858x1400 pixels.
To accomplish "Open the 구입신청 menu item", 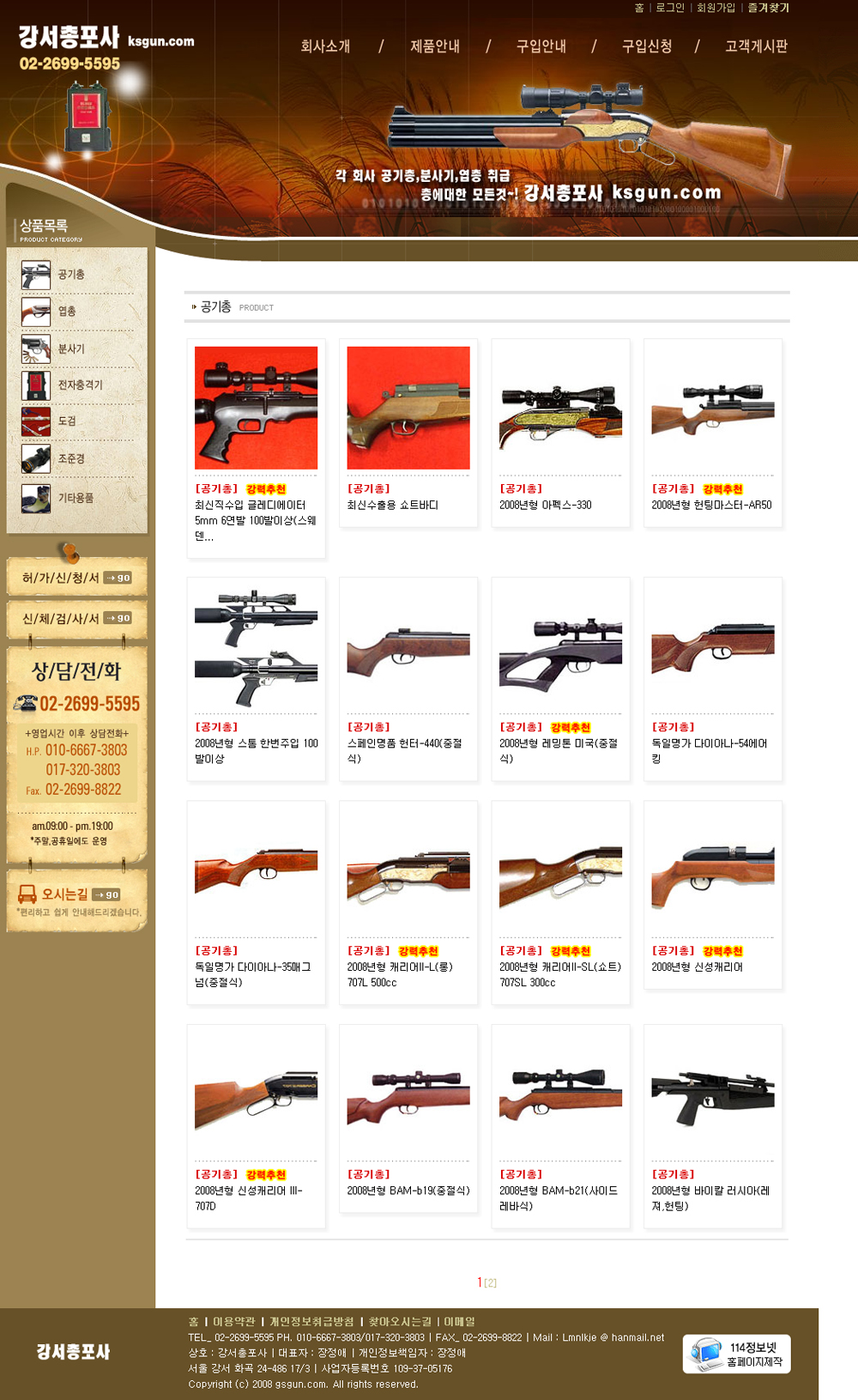I will point(647,46).
